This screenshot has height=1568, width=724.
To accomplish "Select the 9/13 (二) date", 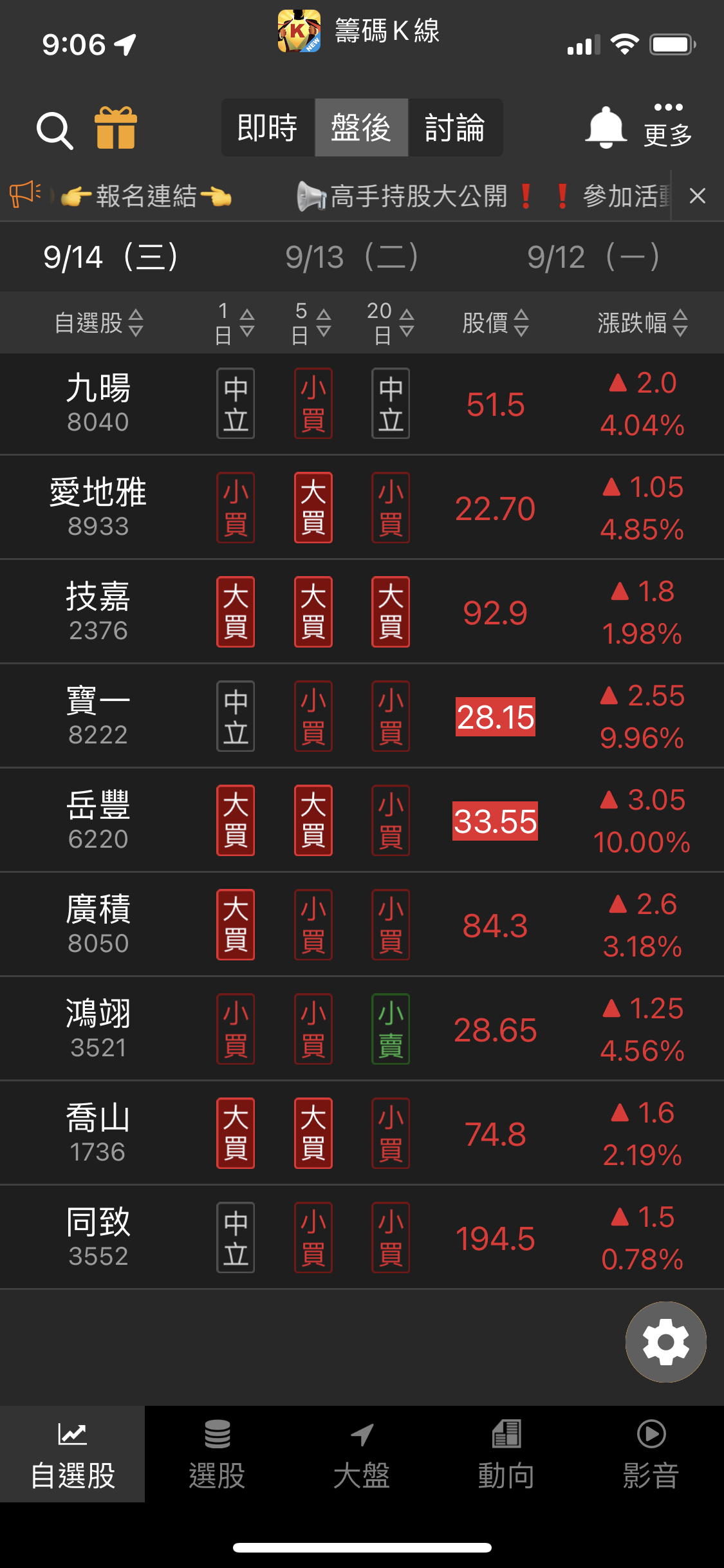I will pos(352,257).
